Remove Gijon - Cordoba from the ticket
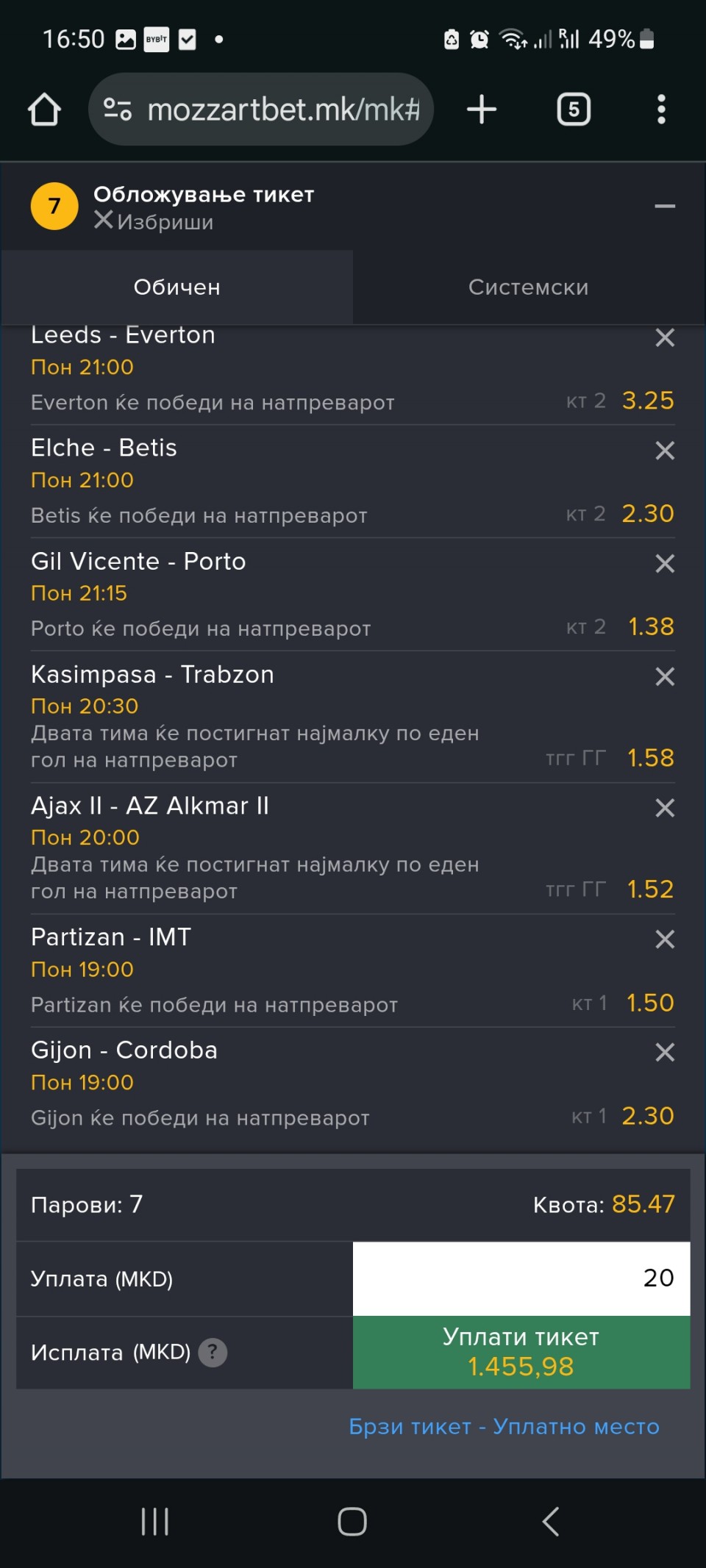The height and width of the screenshot is (1568, 706). coord(665,1053)
